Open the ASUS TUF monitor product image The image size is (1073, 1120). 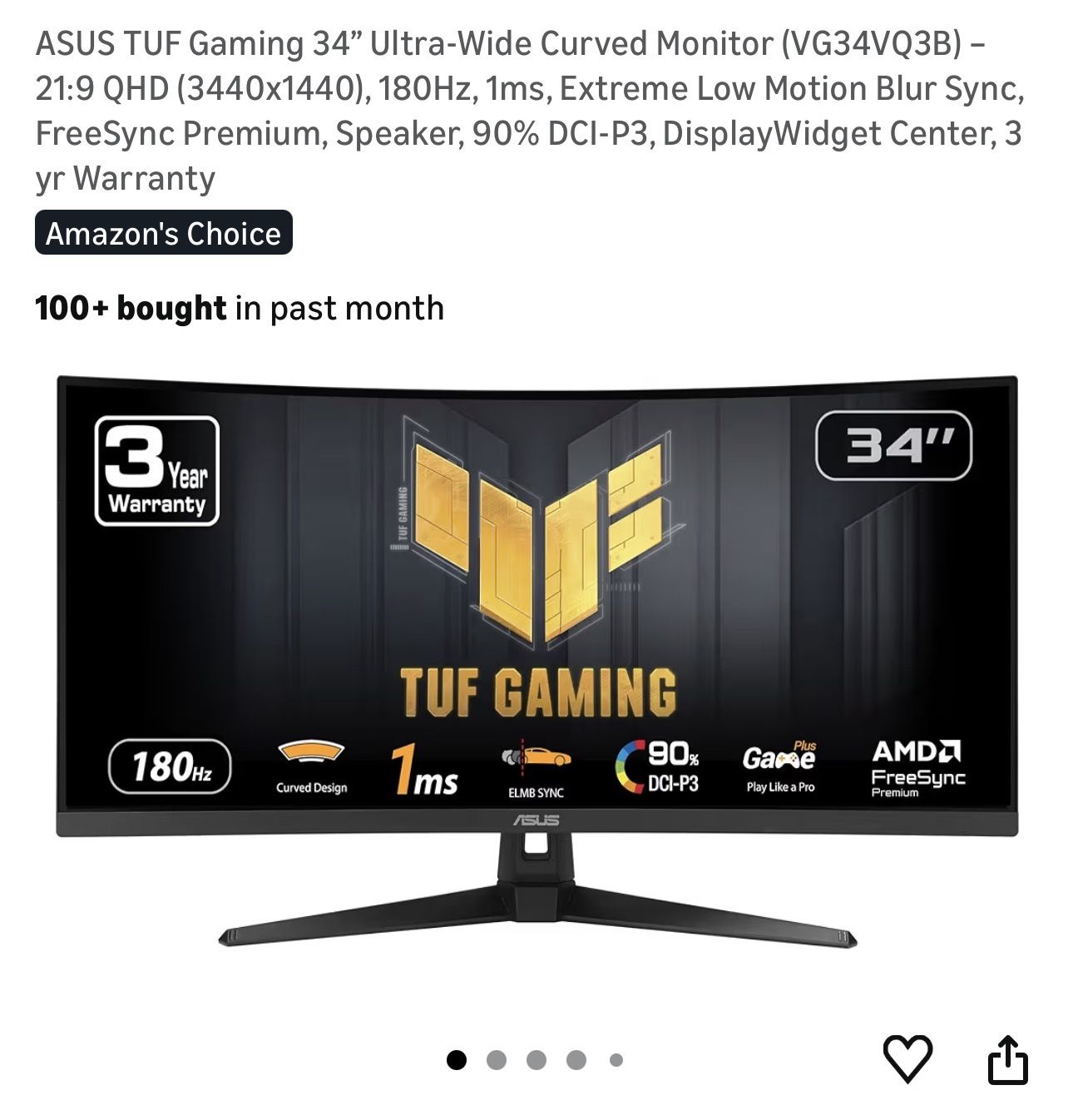[x=537, y=662]
